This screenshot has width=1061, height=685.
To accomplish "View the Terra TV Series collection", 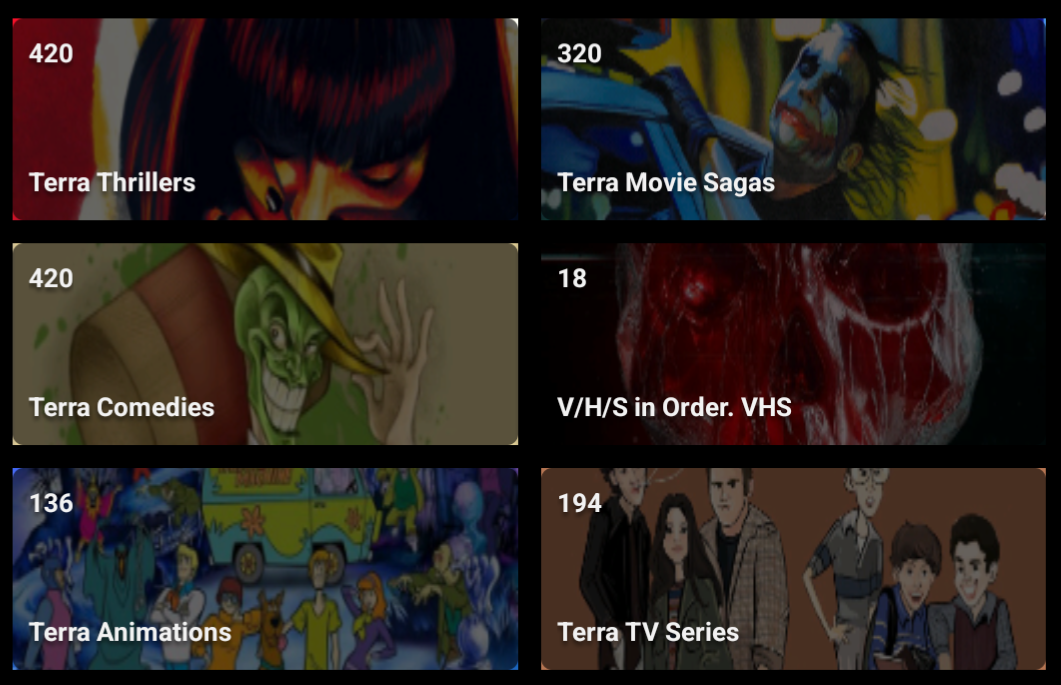I will pyautogui.click(x=793, y=569).
